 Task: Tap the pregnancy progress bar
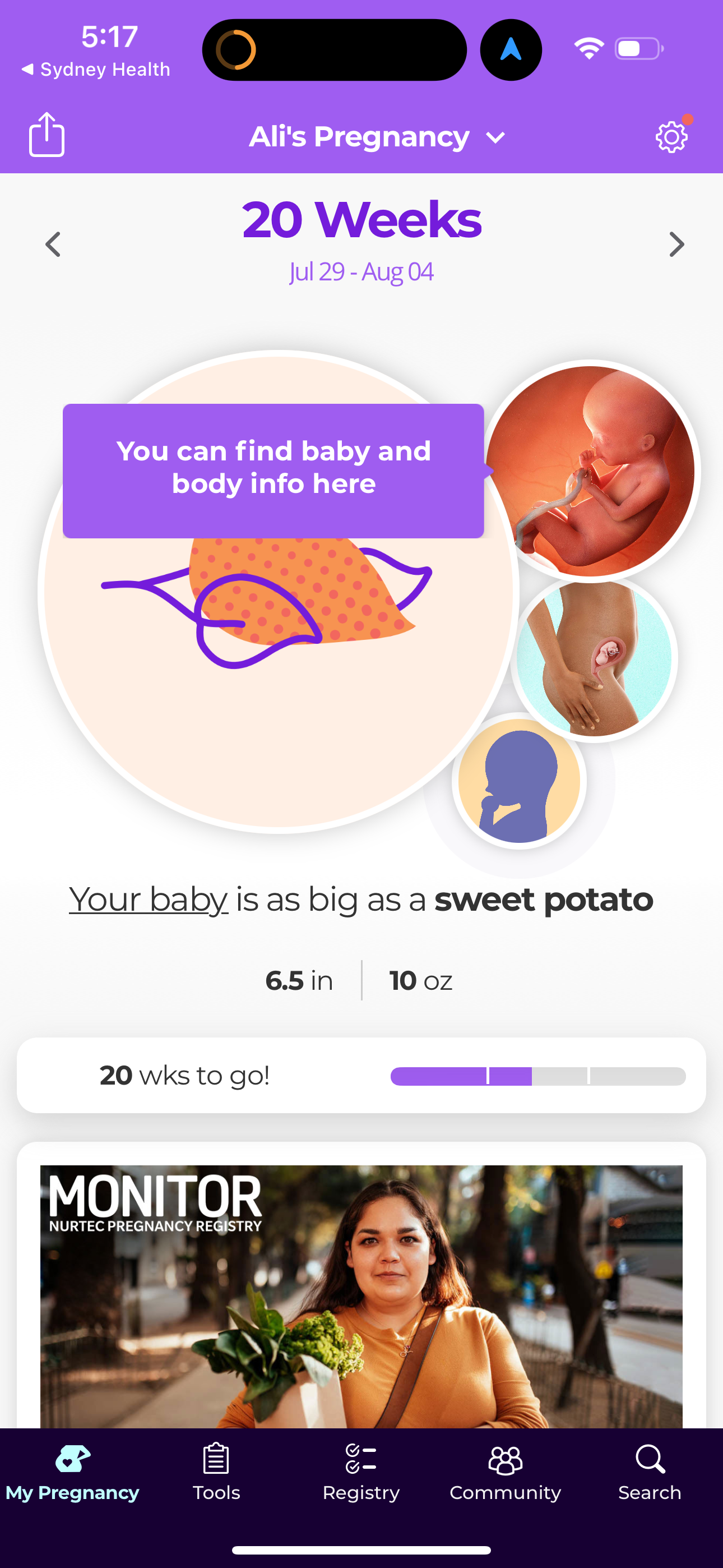click(538, 1075)
